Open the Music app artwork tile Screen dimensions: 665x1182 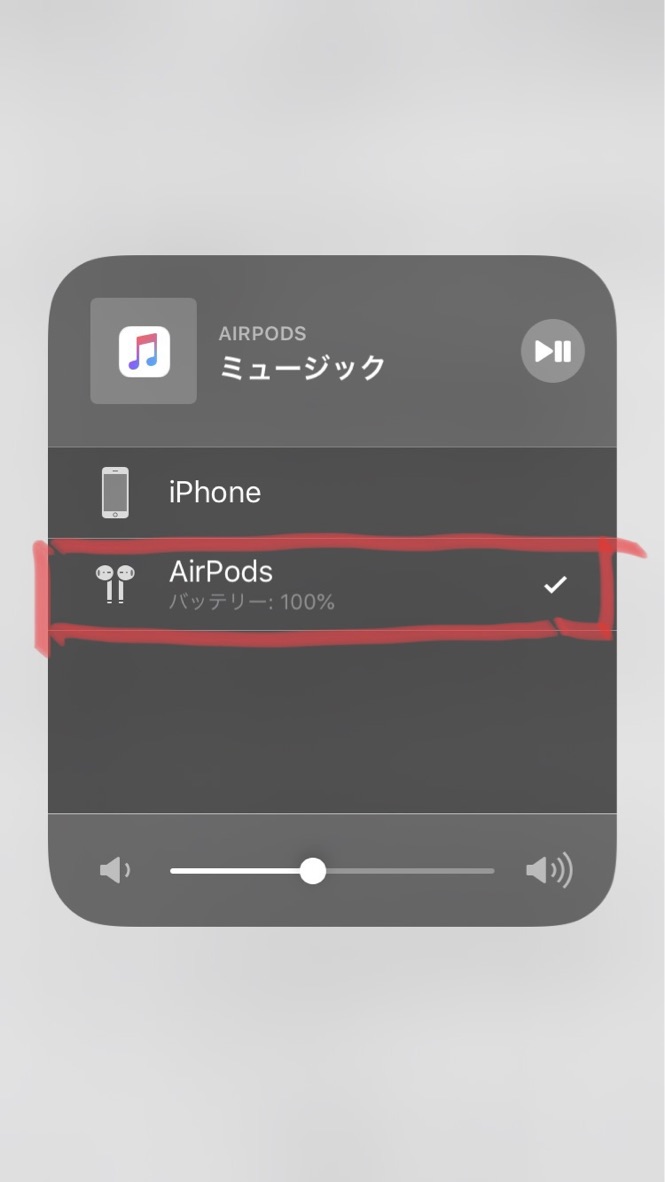pos(143,351)
